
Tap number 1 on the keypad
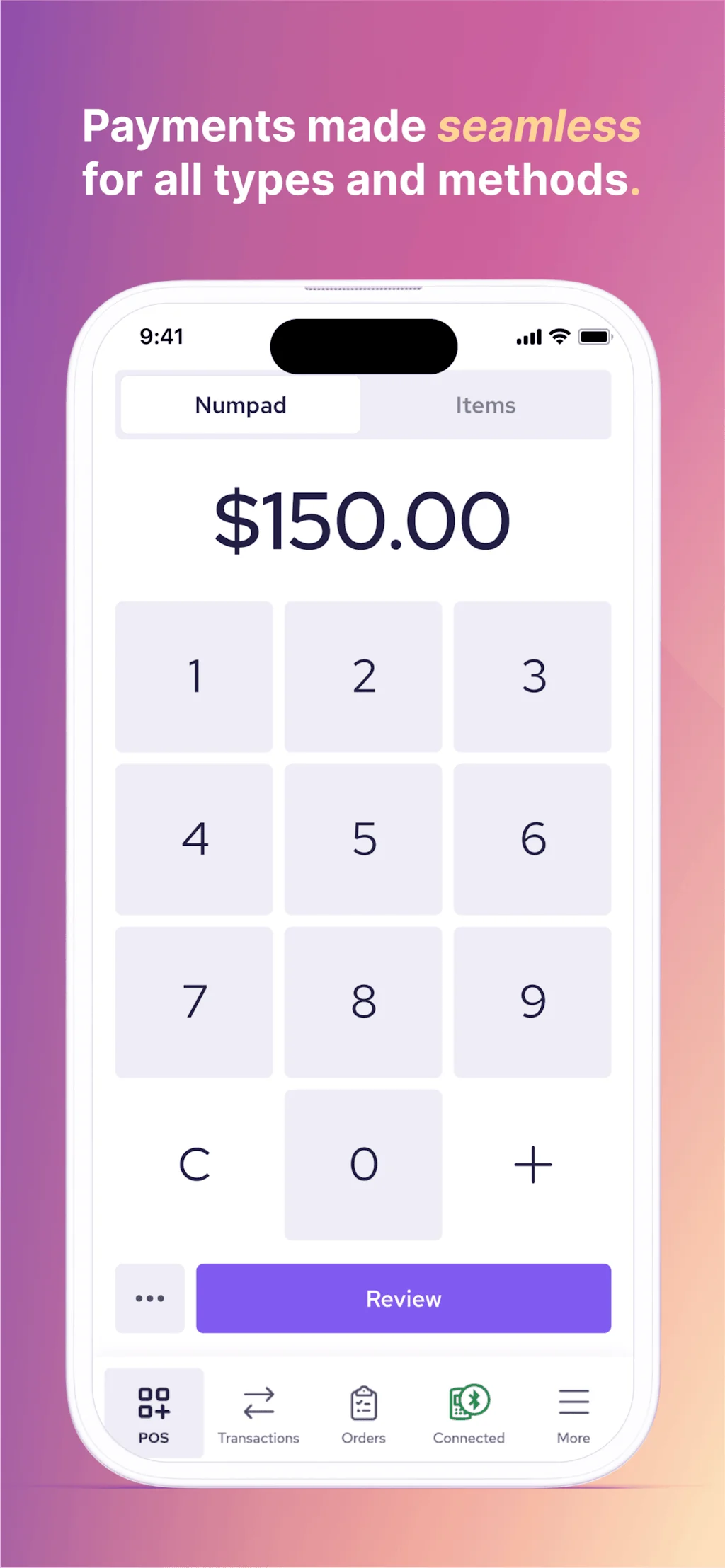193,676
